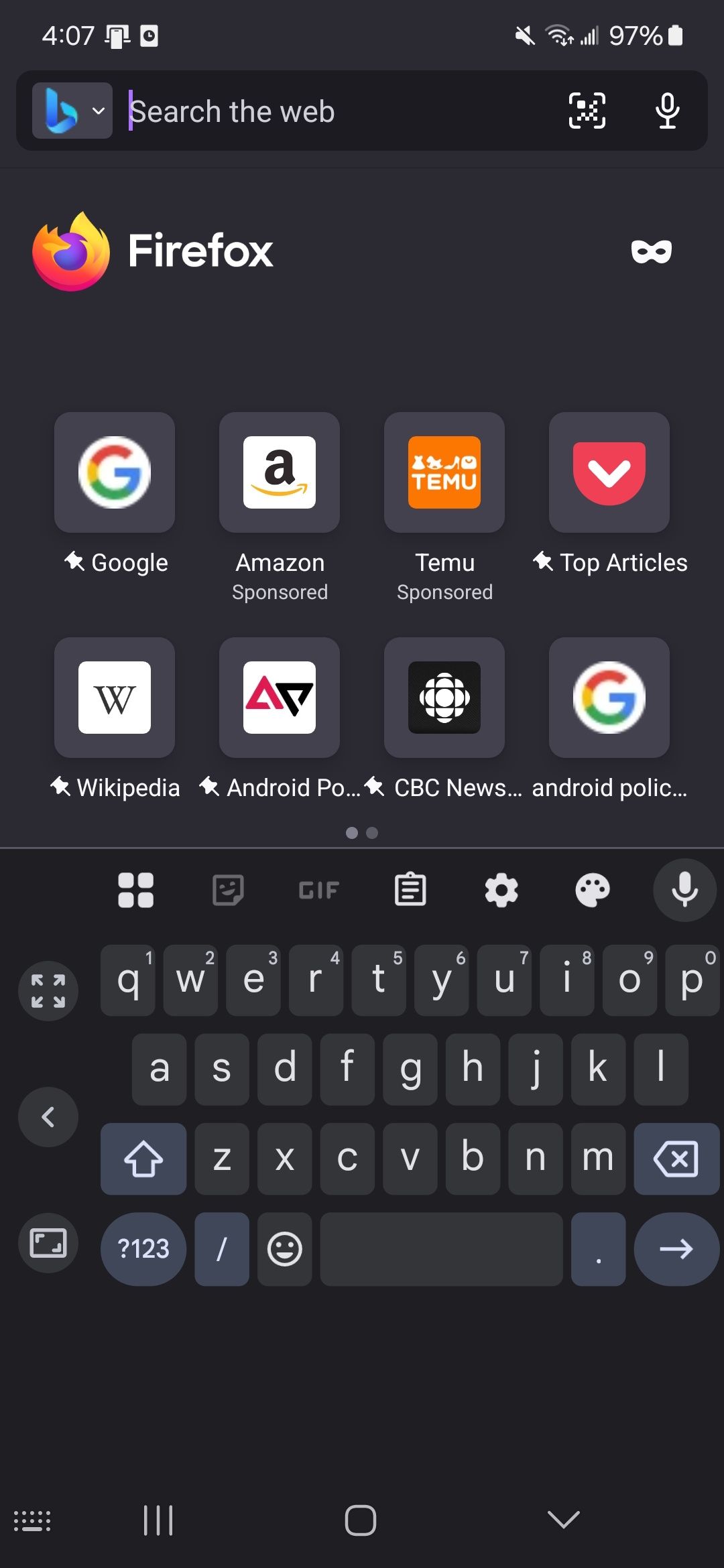Open the Android Police shortcut
Viewport: 724px width, 1568px height.
280,698
